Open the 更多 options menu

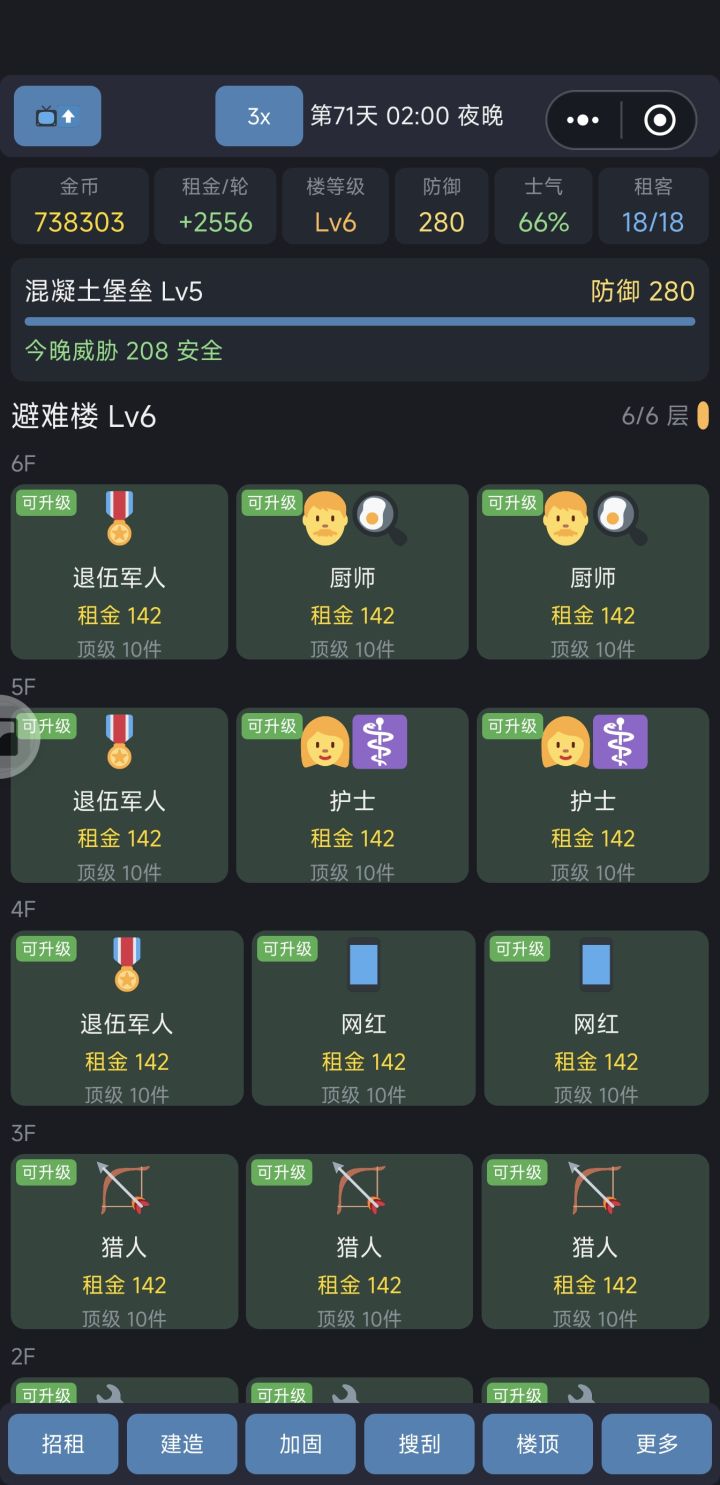[656, 1443]
